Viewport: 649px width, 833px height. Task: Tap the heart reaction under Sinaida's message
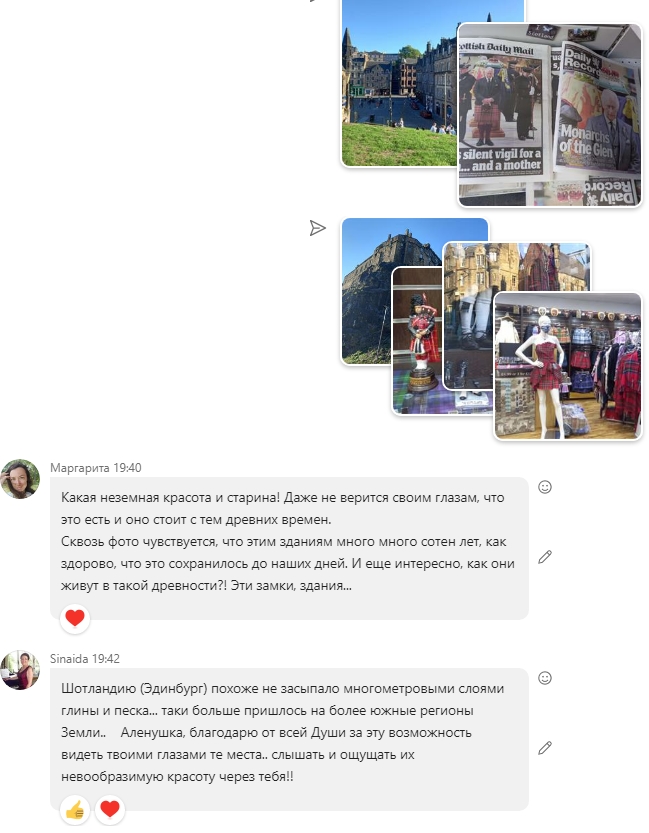[x=110, y=809]
